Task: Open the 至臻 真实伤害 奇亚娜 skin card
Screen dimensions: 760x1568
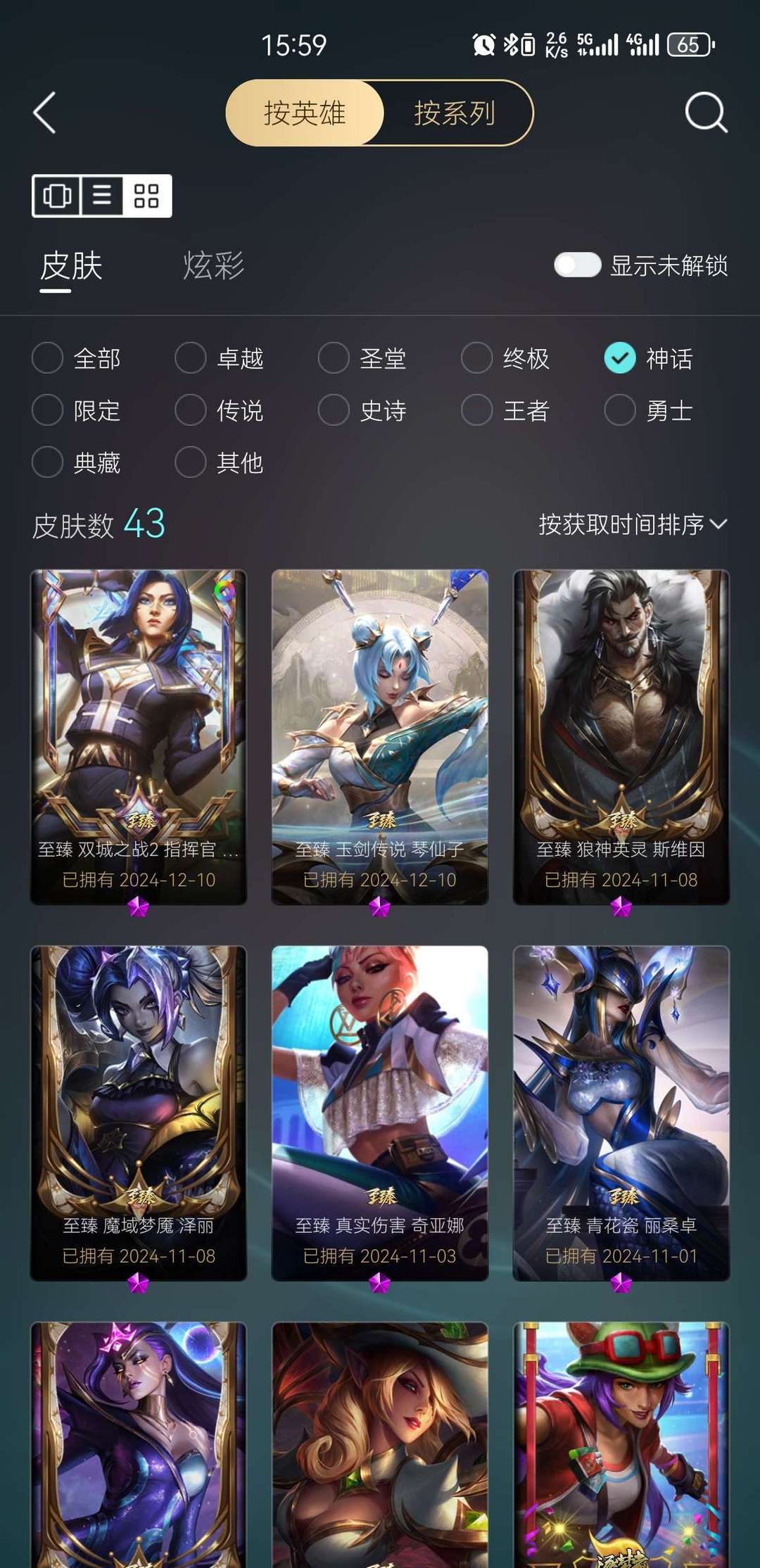Action: coord(380,1113)
